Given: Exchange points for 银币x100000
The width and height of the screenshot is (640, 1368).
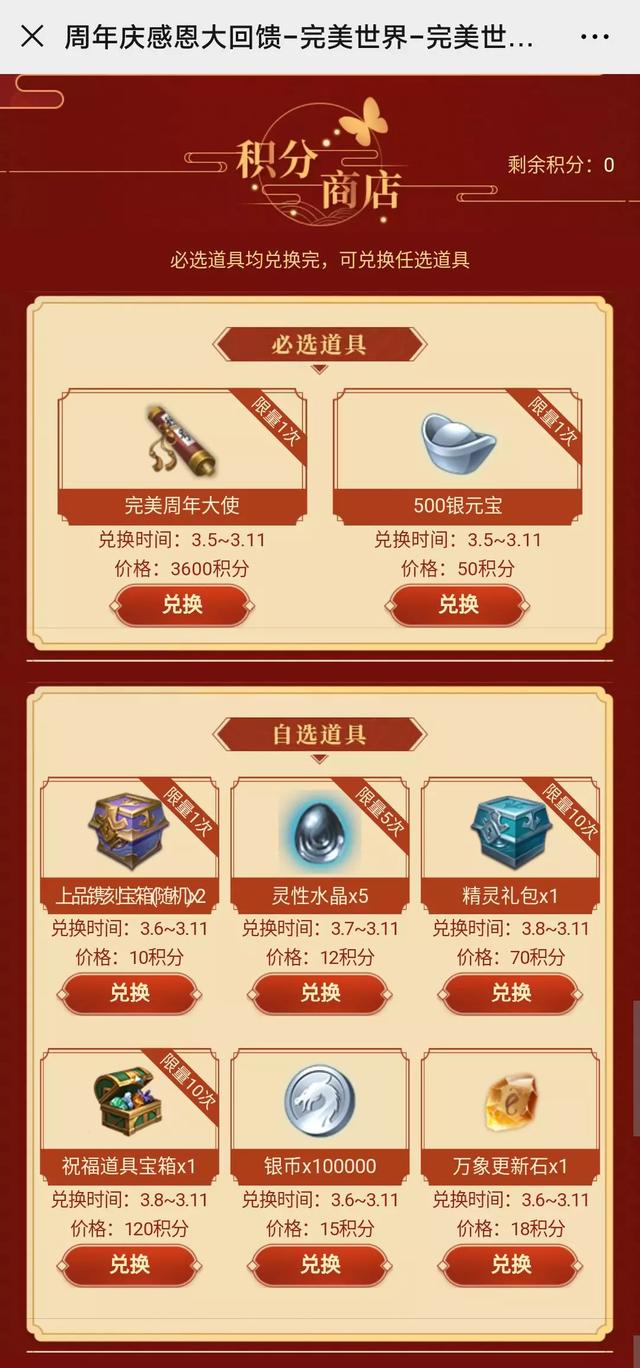Looking at the screenshot, I should 320,1265.
